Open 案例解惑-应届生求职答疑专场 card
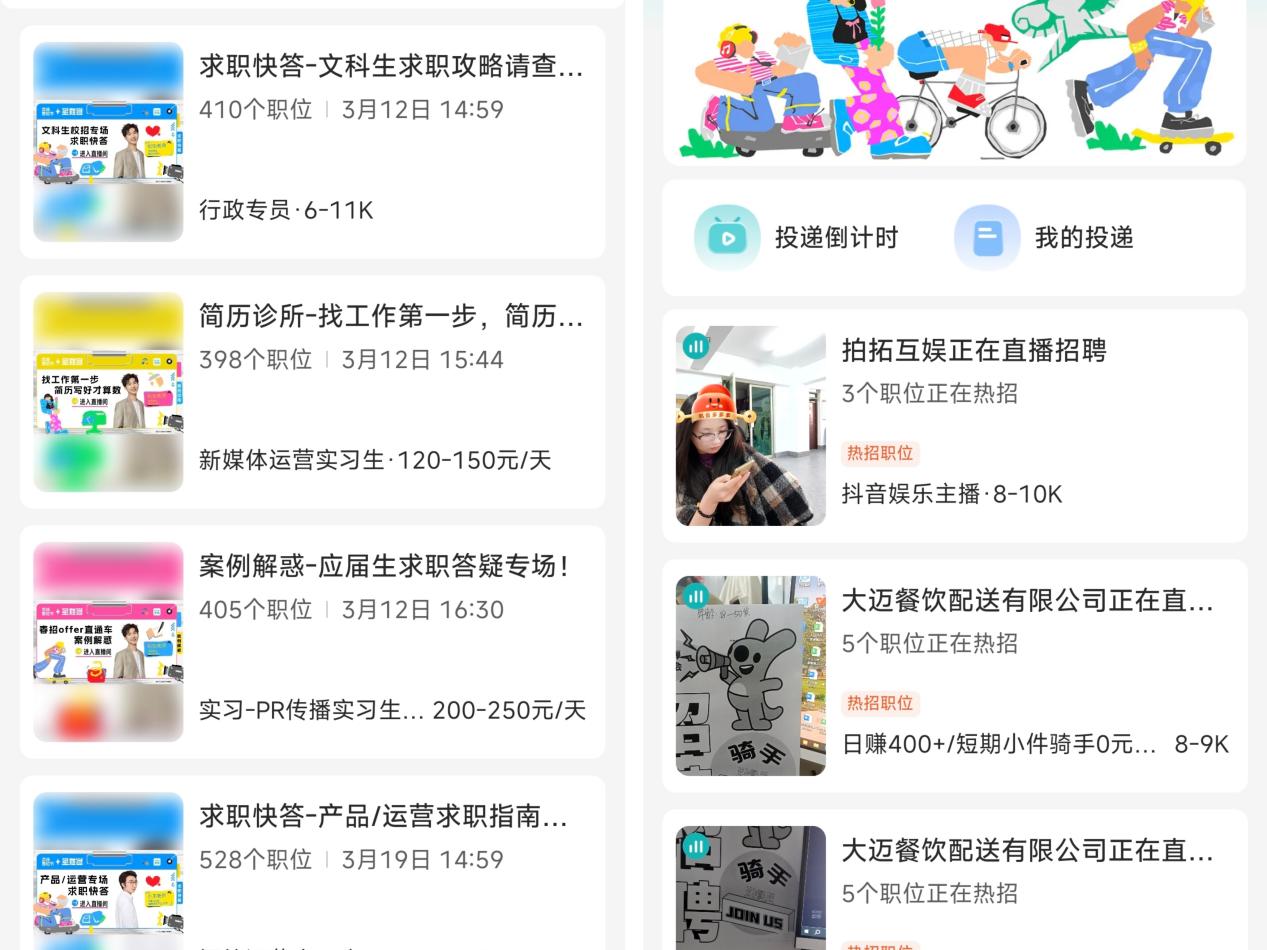 click(x=312, y=642)
